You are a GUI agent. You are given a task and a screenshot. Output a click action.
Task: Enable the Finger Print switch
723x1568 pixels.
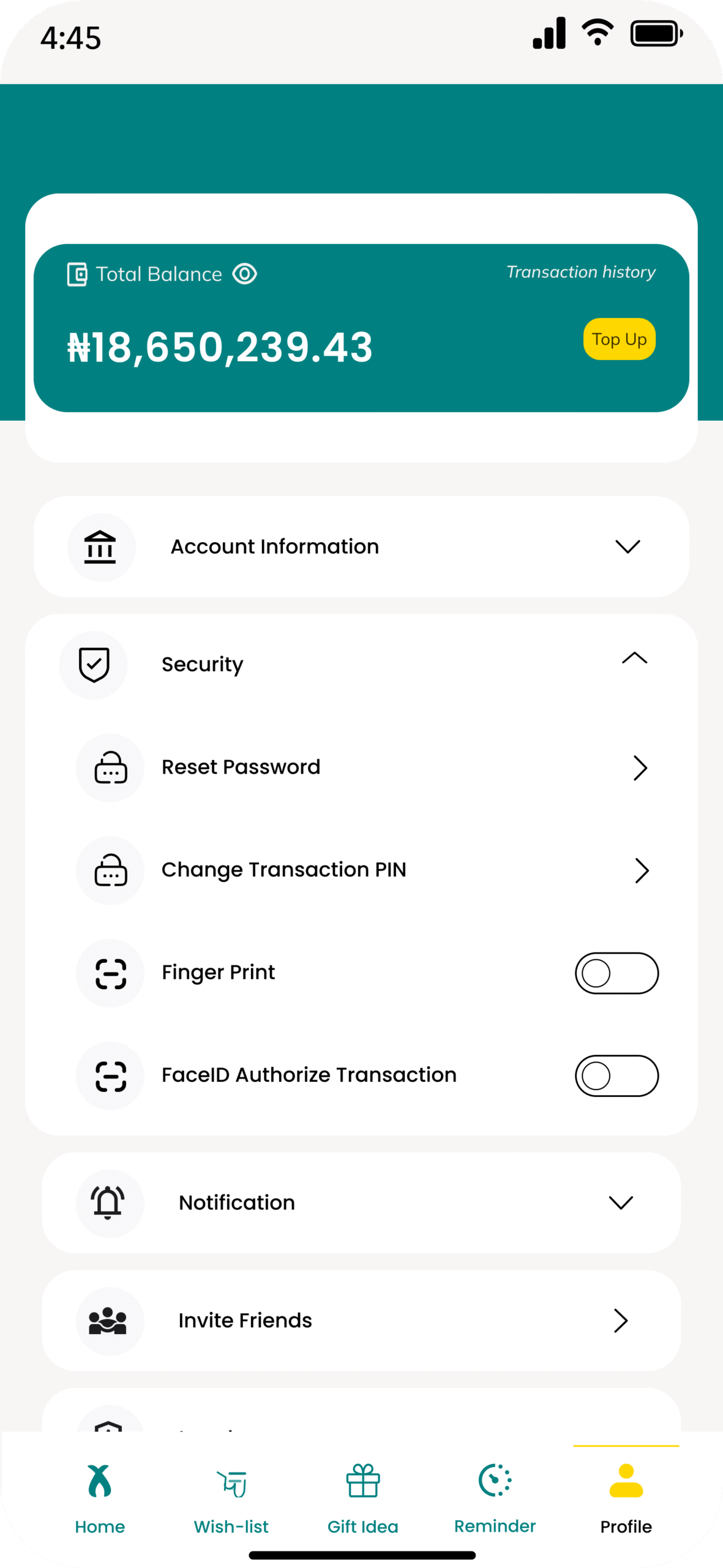[x=616, y=973]
